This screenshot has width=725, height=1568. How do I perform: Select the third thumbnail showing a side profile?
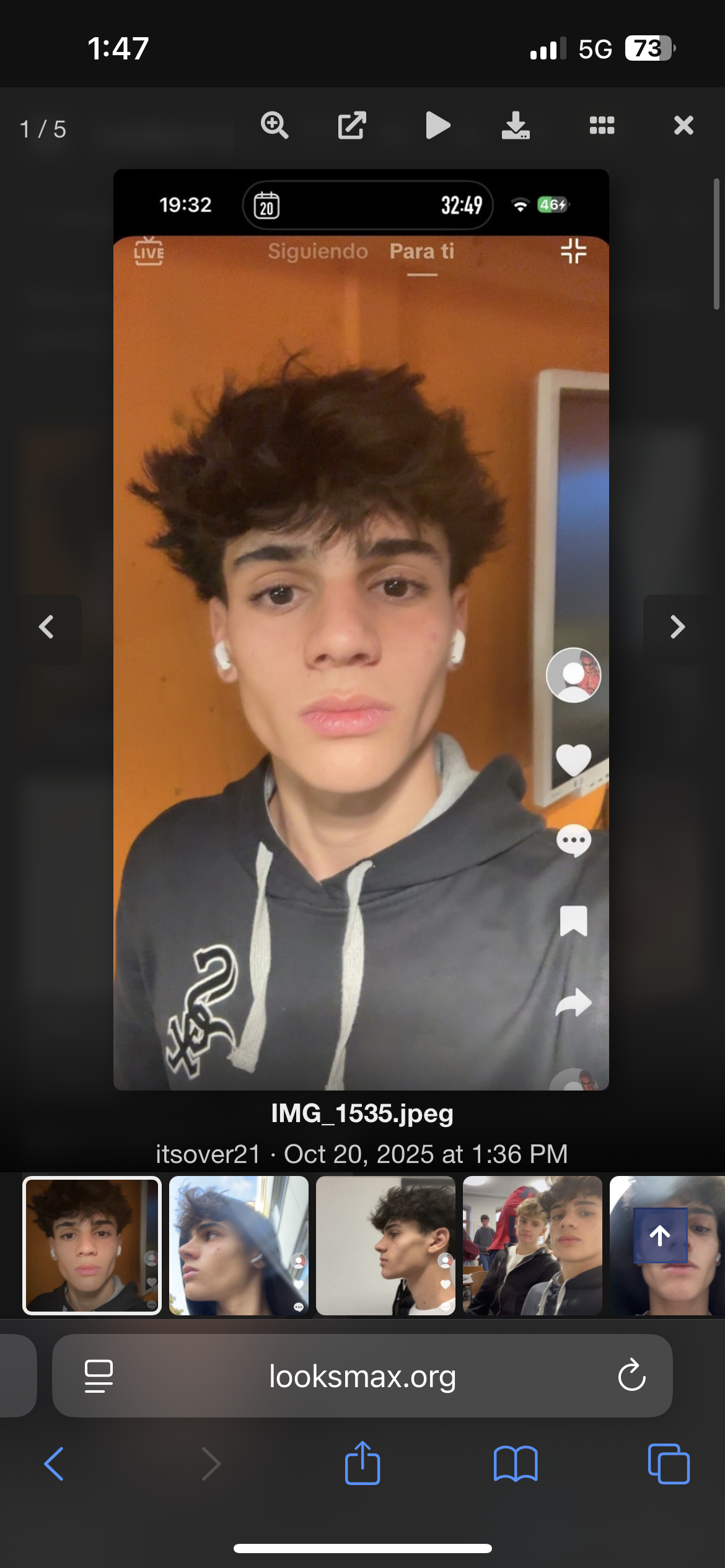[x=385, y=1245]
